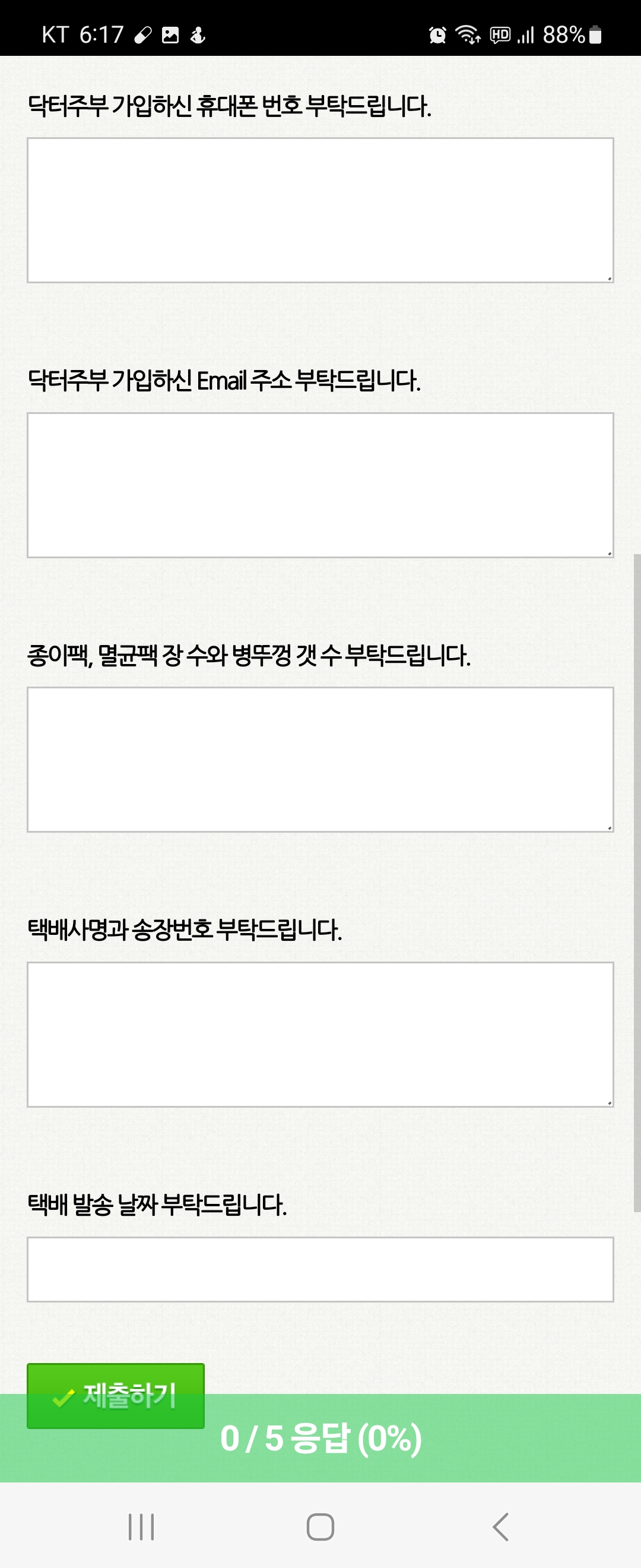Open recent apps from navigation bar
The image size is (641, 1568).
[x=141, y=1526]
